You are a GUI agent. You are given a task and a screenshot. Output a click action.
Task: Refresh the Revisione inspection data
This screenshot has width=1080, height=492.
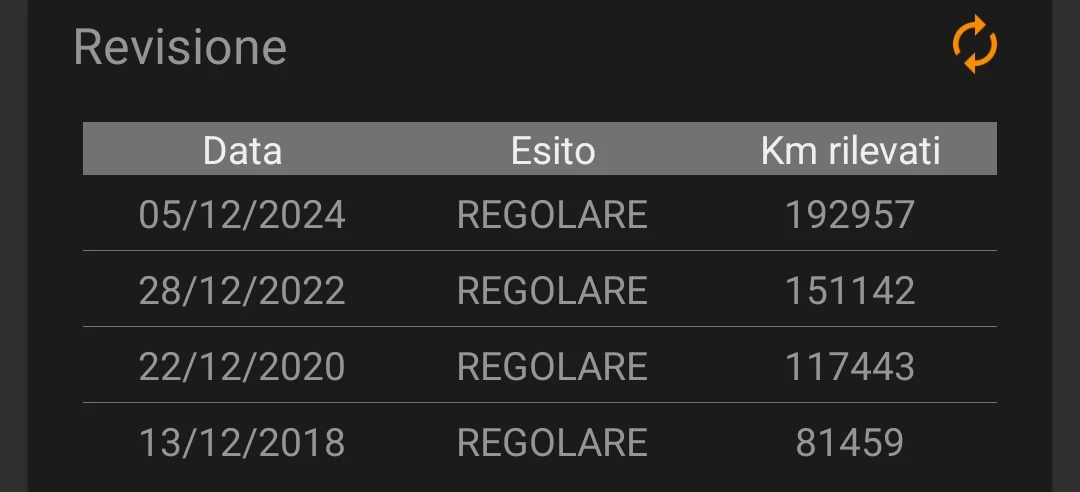click(x=974, y=46)
